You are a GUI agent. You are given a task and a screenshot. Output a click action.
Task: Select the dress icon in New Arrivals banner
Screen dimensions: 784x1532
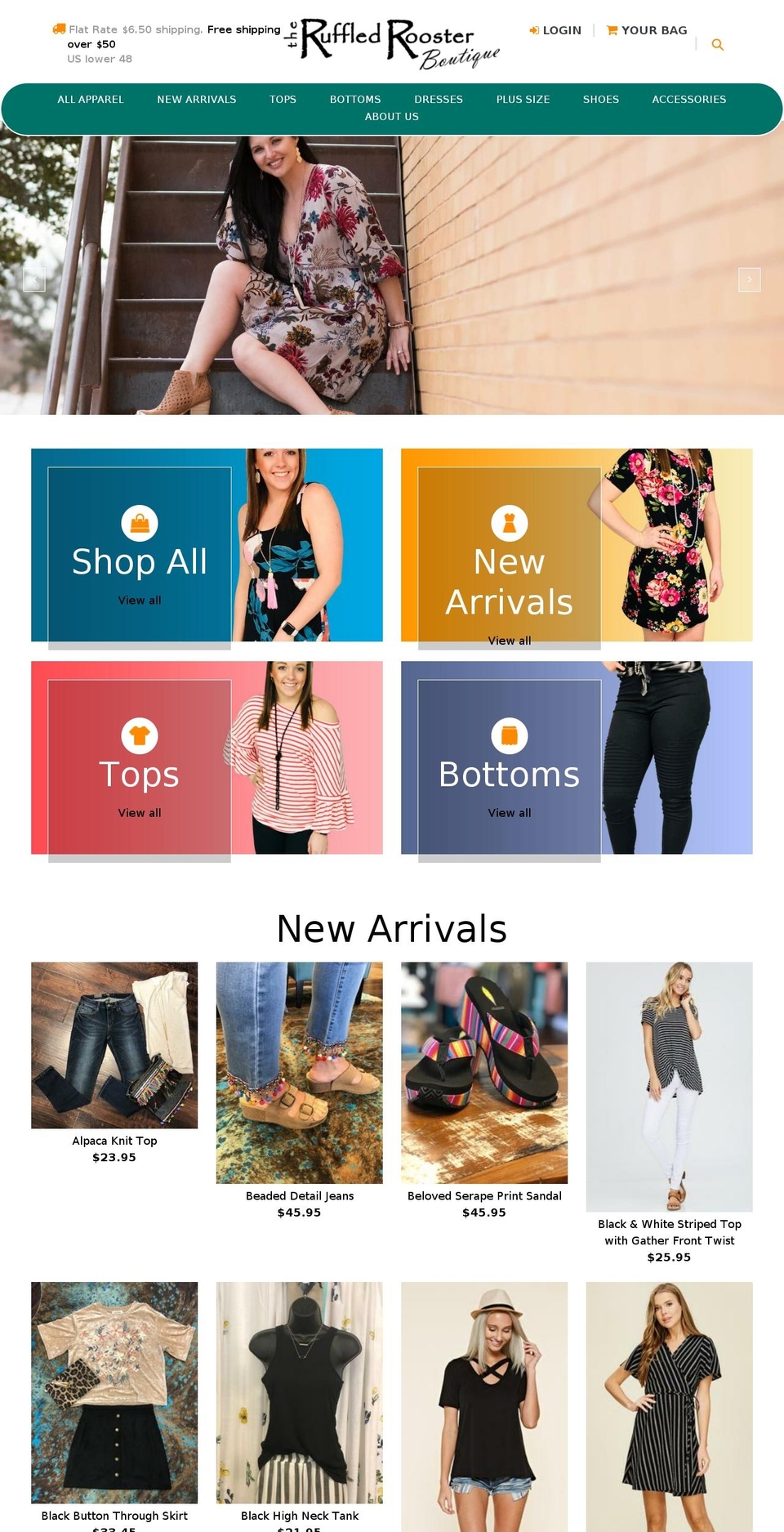[510, 523]
